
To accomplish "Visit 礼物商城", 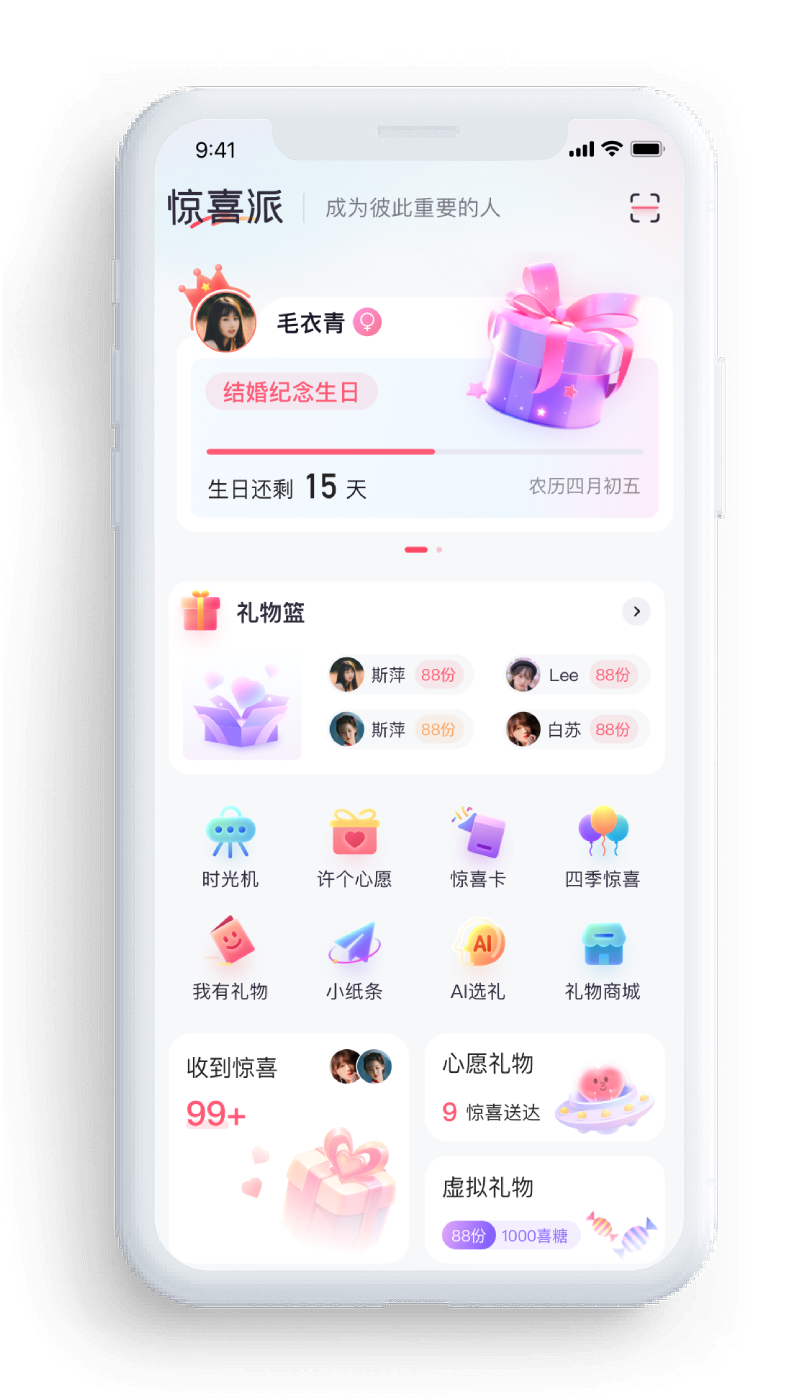I will (602, 960).
